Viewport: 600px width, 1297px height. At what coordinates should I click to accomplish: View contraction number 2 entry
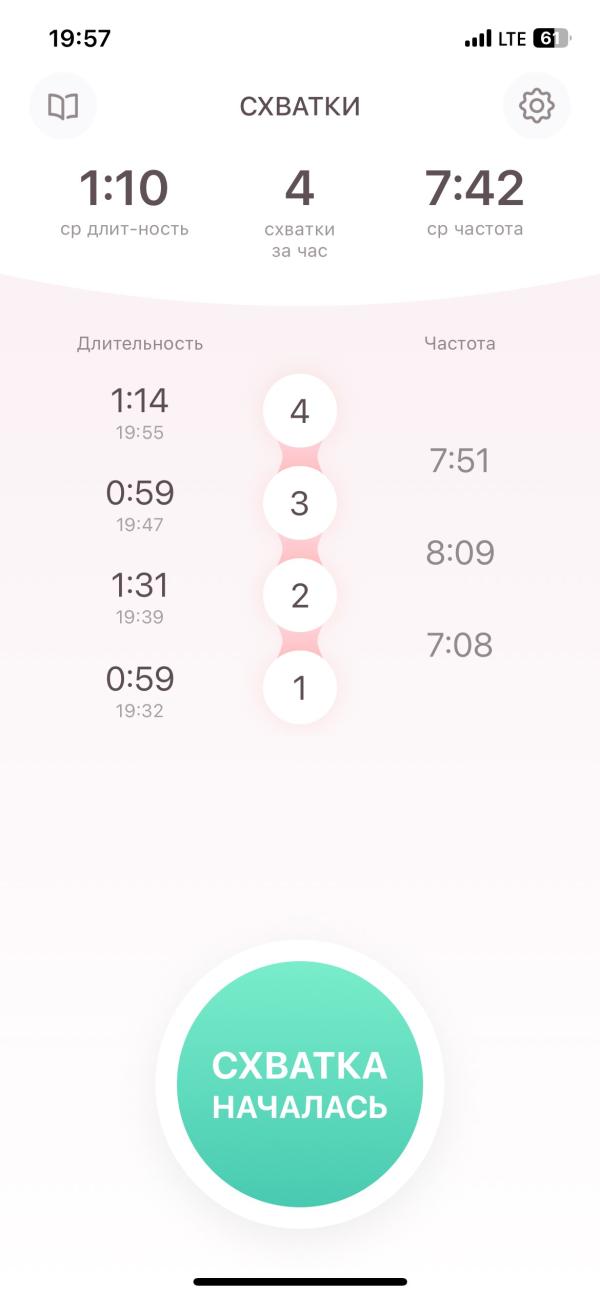coord(300,596)
